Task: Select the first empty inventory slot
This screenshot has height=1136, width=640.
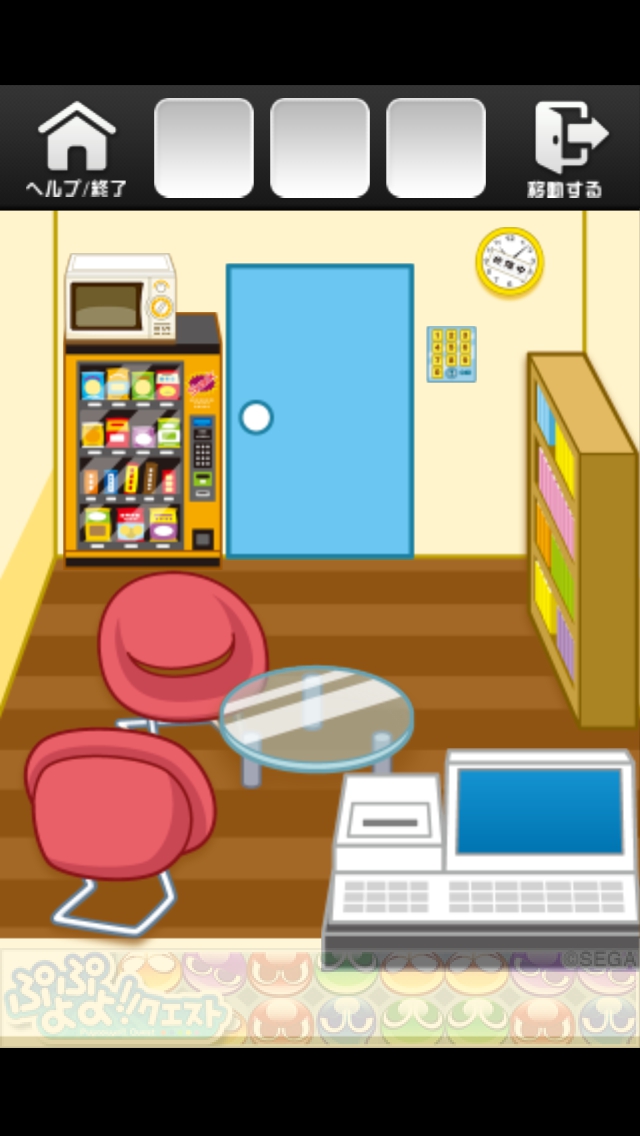Action: coord(203,148)
